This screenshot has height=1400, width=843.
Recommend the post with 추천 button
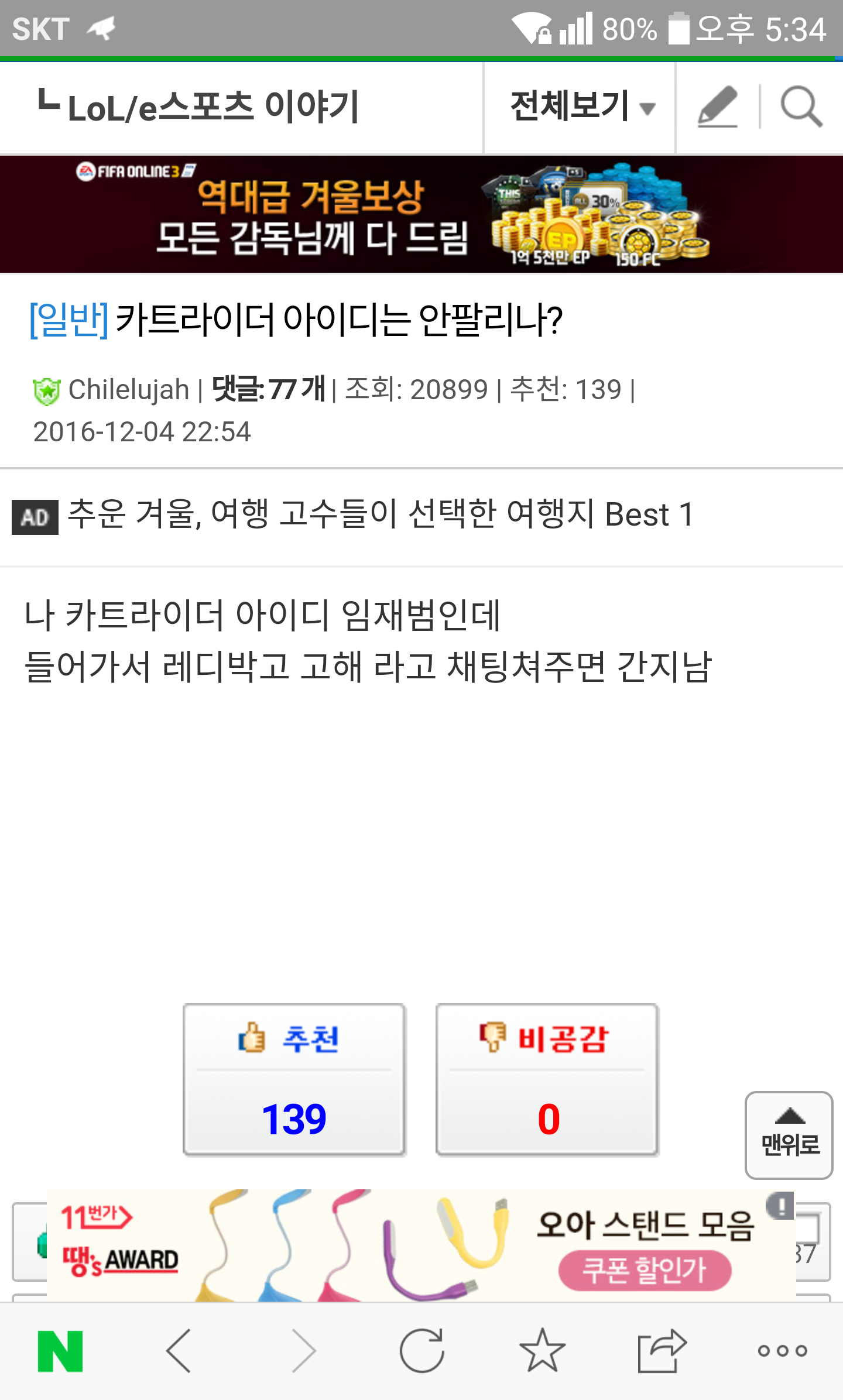point(294,1079)
